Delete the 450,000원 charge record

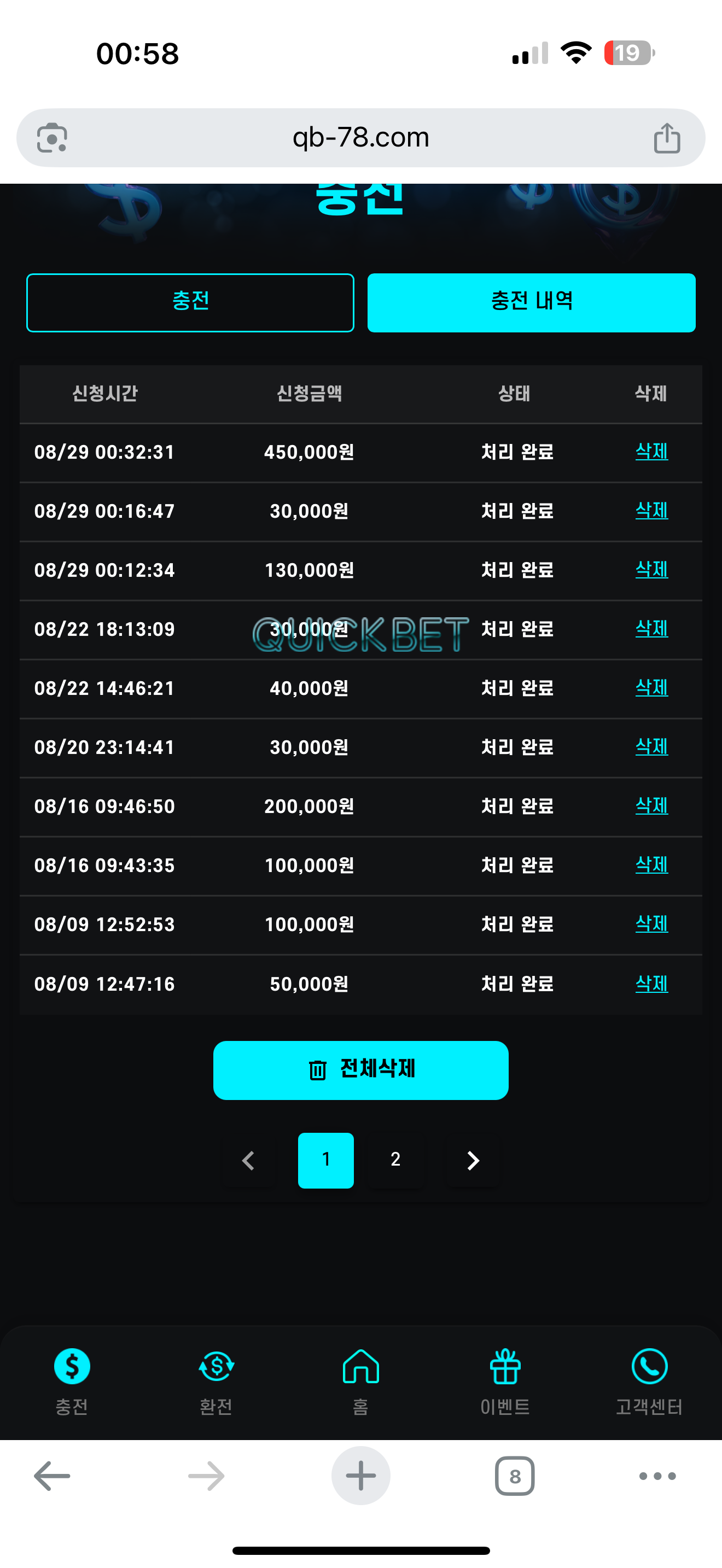click(x=651, y=451)
